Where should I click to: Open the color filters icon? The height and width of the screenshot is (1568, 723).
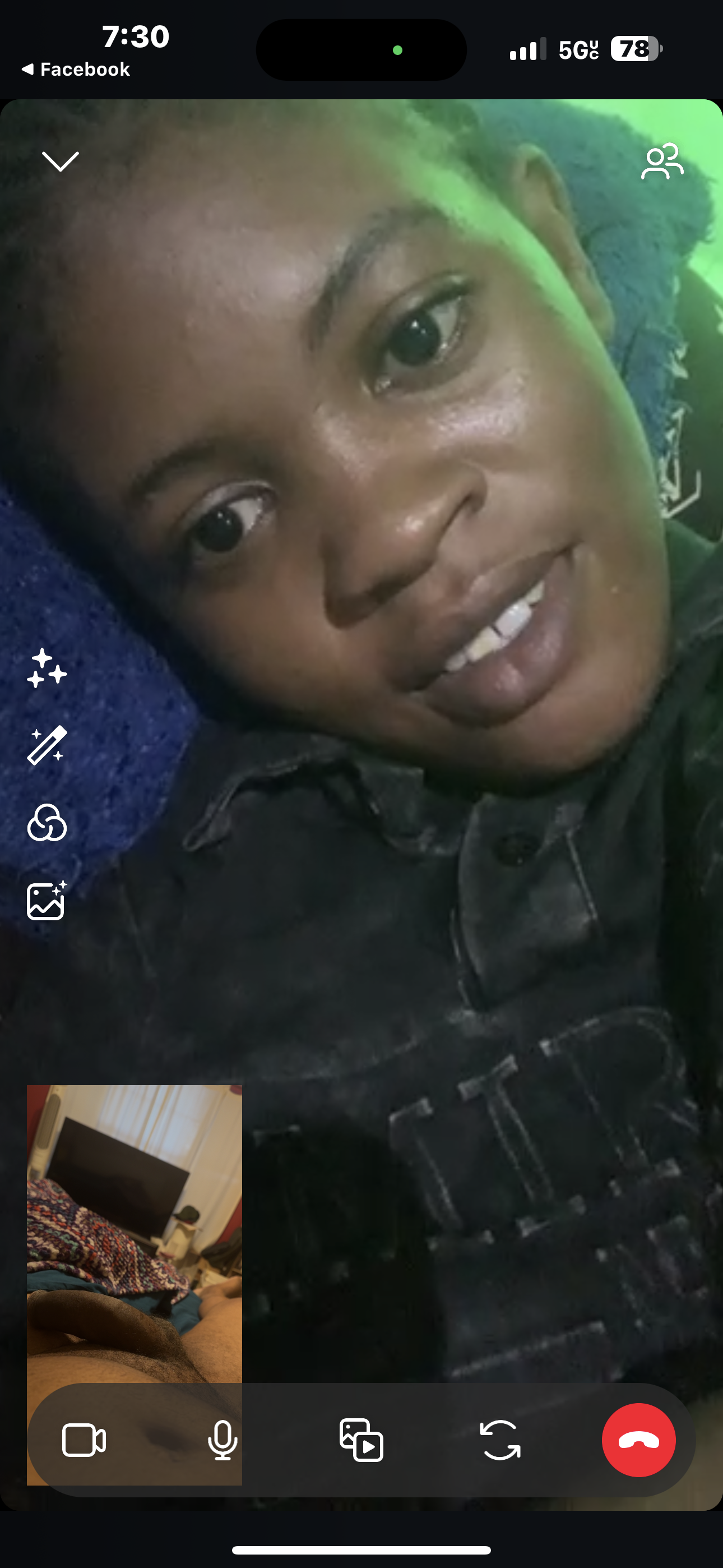[x=47, y=822]
